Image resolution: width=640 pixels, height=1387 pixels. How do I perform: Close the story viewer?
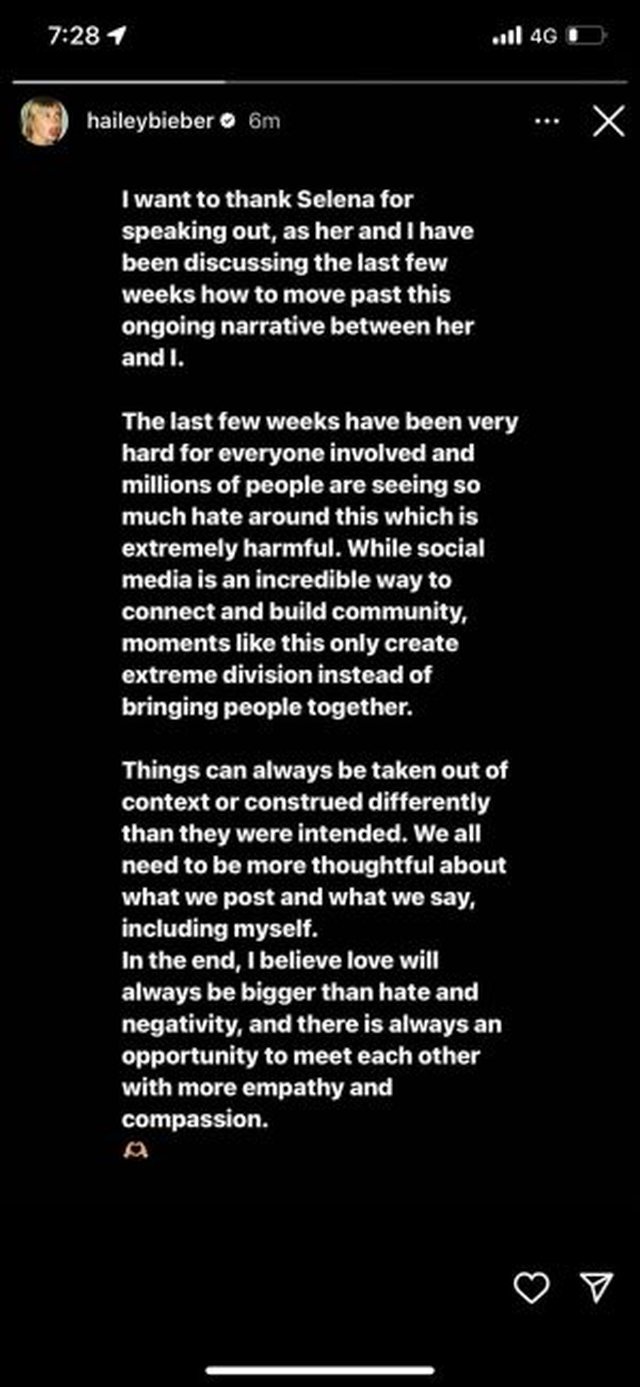pos(607,122)
